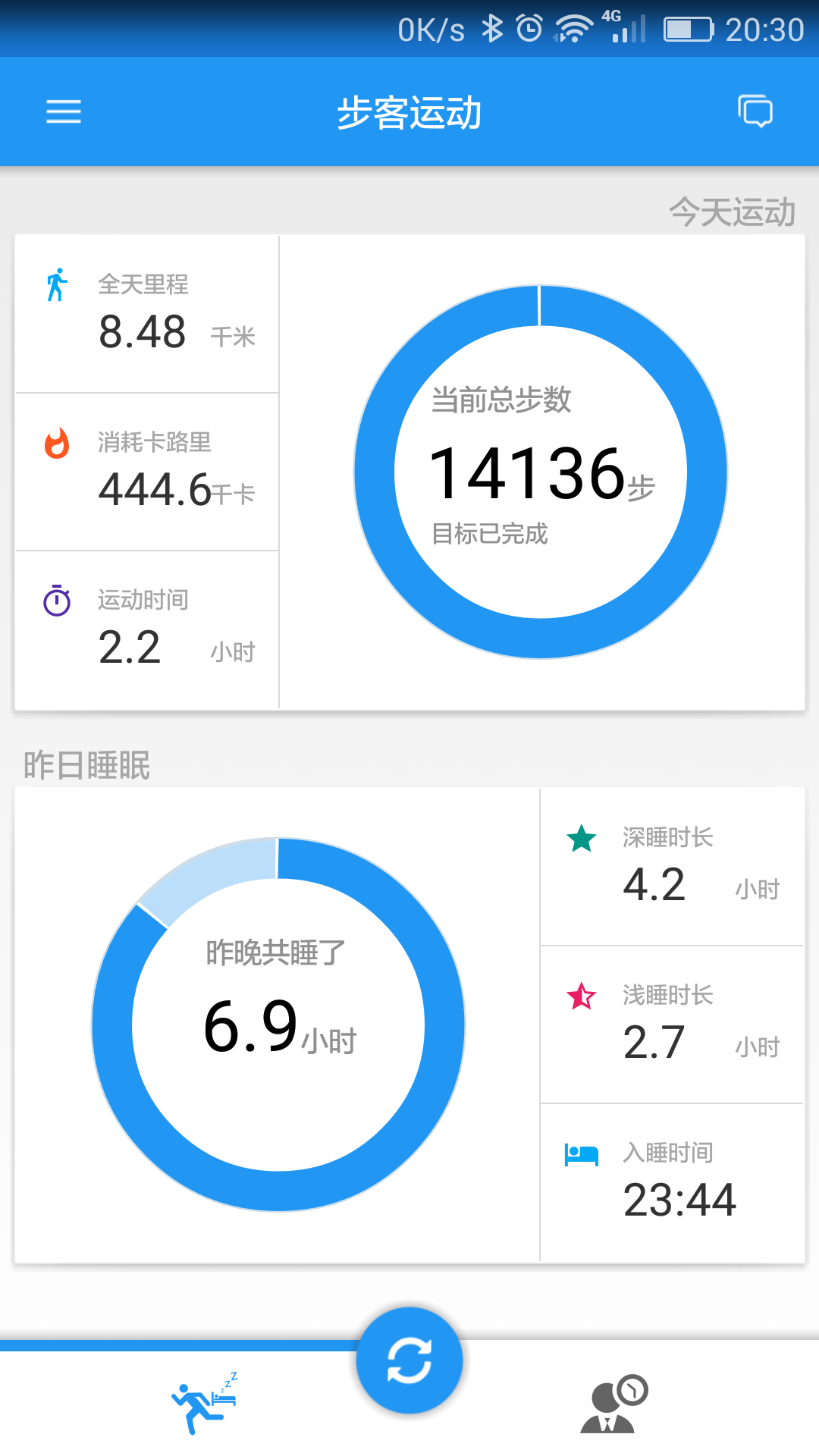Tap the green deep sleep star icon
Image resolution: width=819 pixels, height=1456 pixels.
pos(581,837)
